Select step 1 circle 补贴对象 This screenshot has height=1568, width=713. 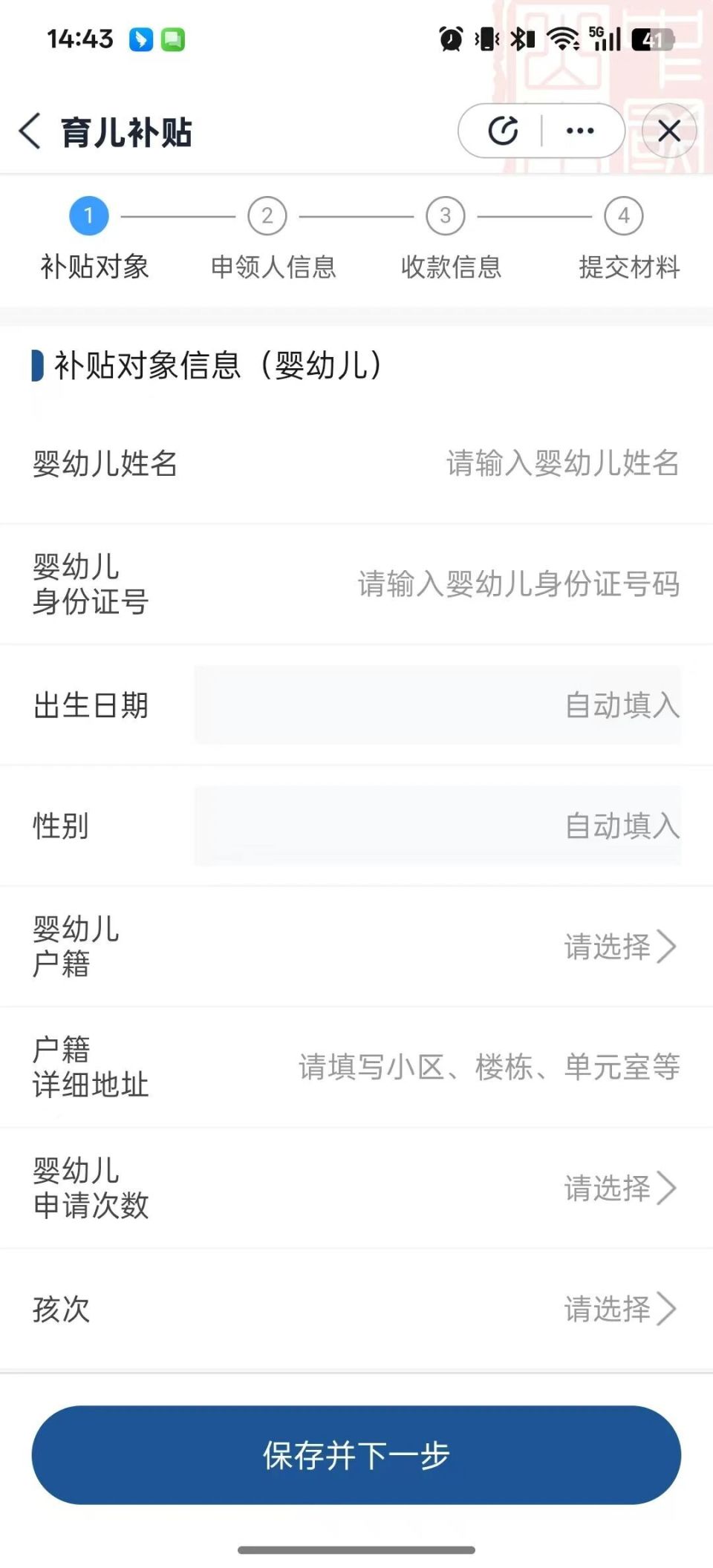(x=88, y=216)
